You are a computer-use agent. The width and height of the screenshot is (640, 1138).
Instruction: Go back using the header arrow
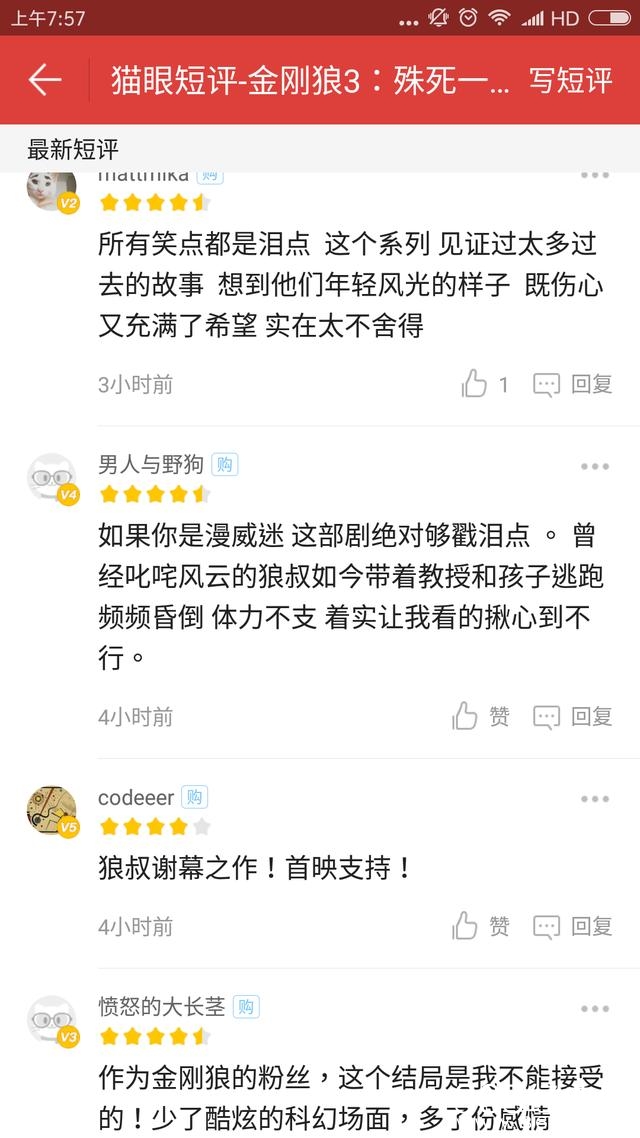(45, 80)
